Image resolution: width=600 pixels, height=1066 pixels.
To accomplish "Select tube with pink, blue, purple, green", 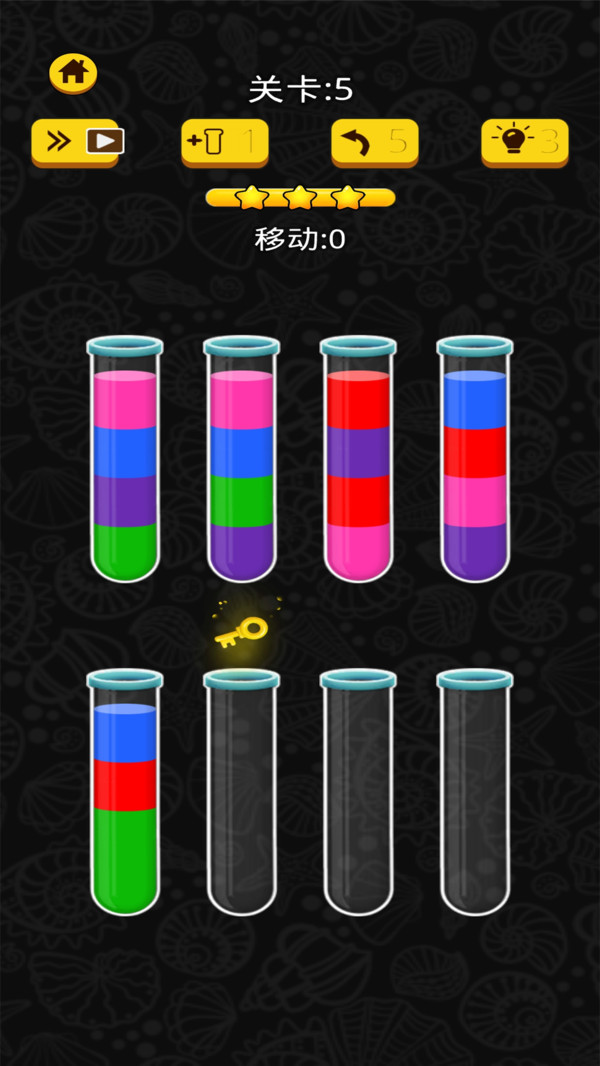I will pos(125,460).
